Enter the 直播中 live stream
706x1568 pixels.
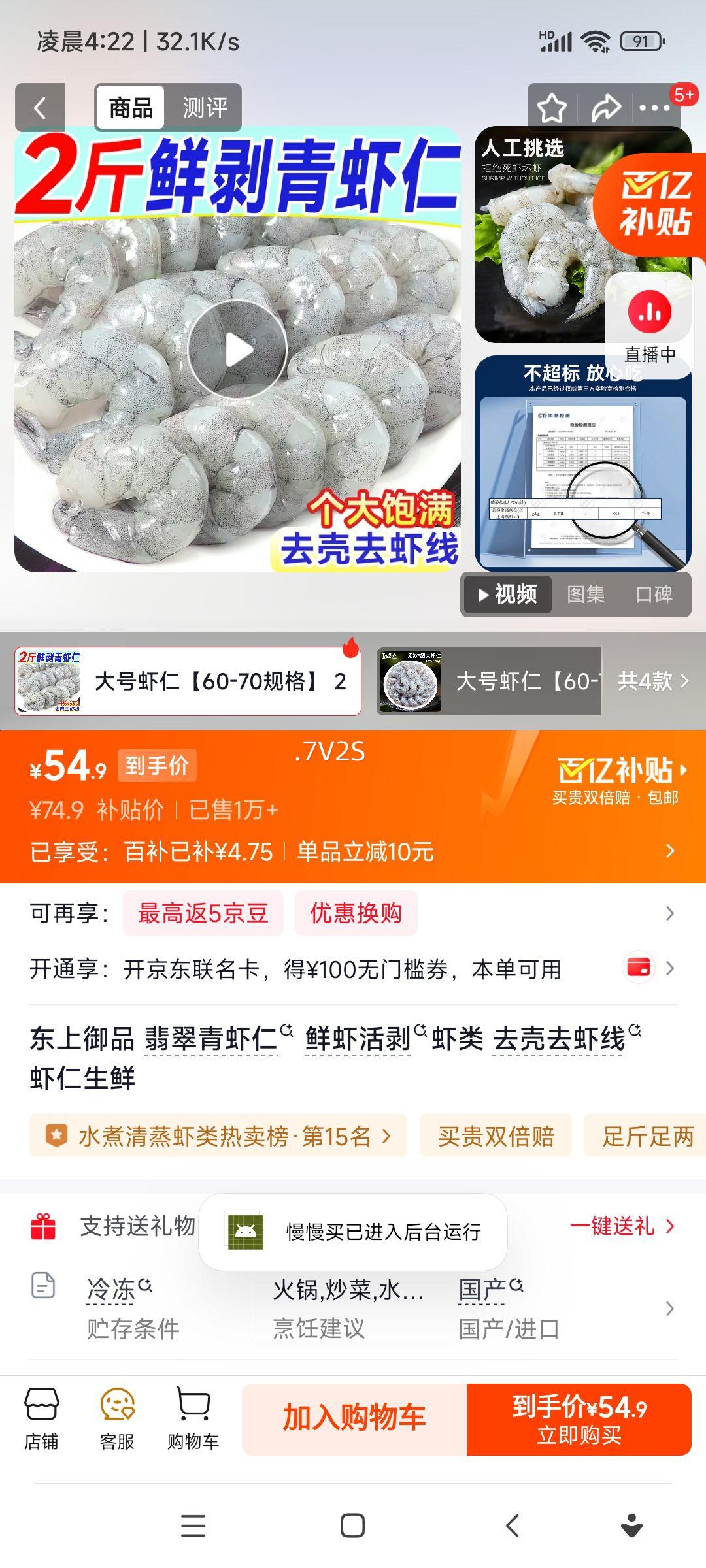650,320
